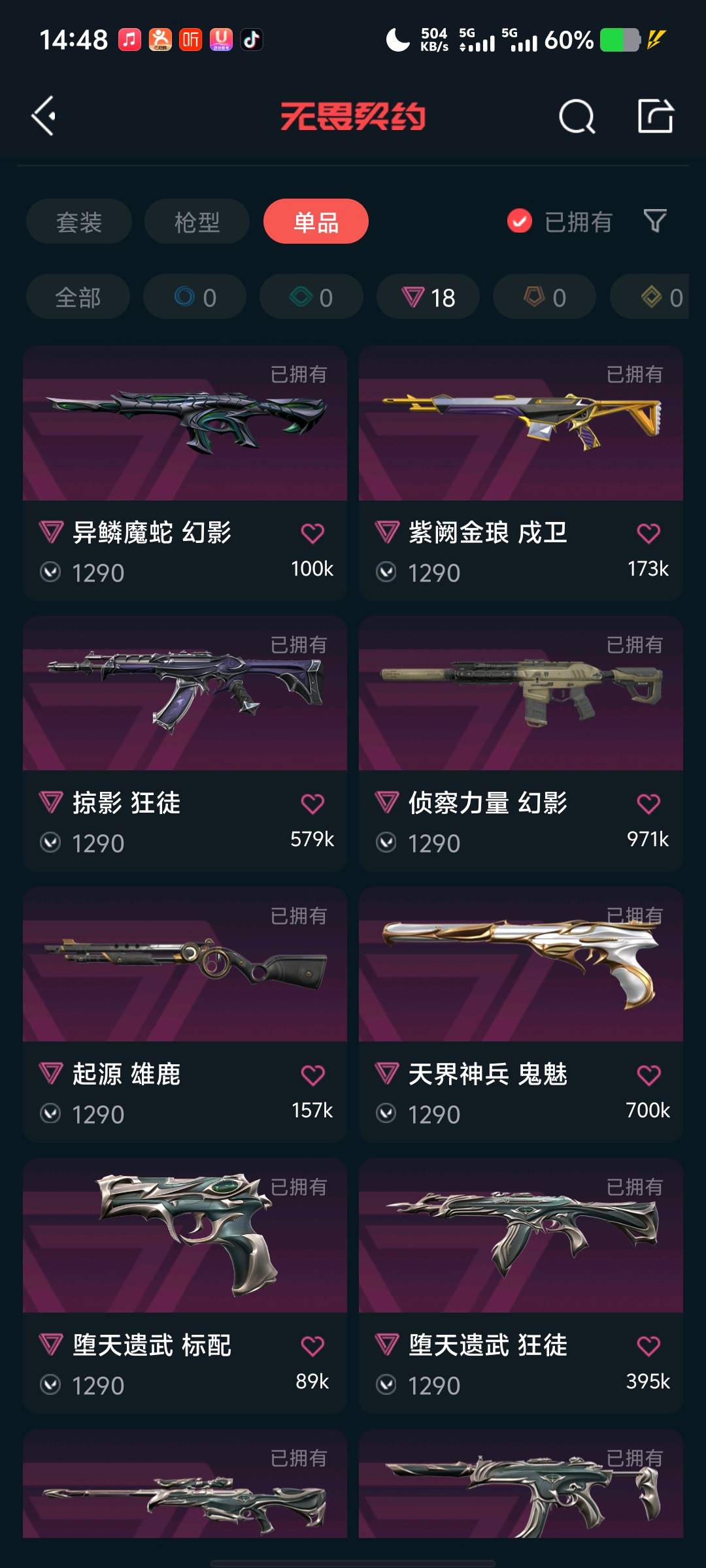Open search via the magnifier icon
Viewport: 706px width, 1568px height.
(577, 117)
